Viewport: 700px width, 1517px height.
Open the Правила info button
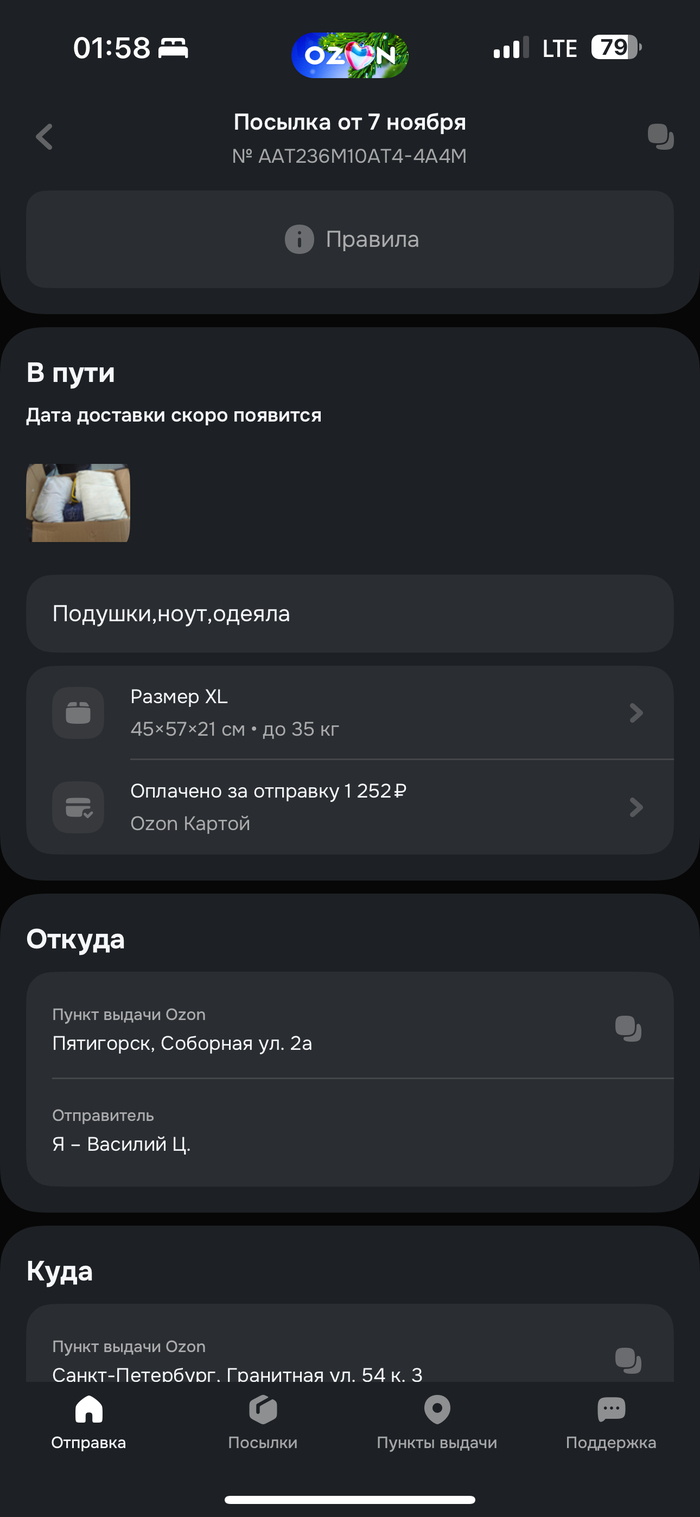pos(350,240)
